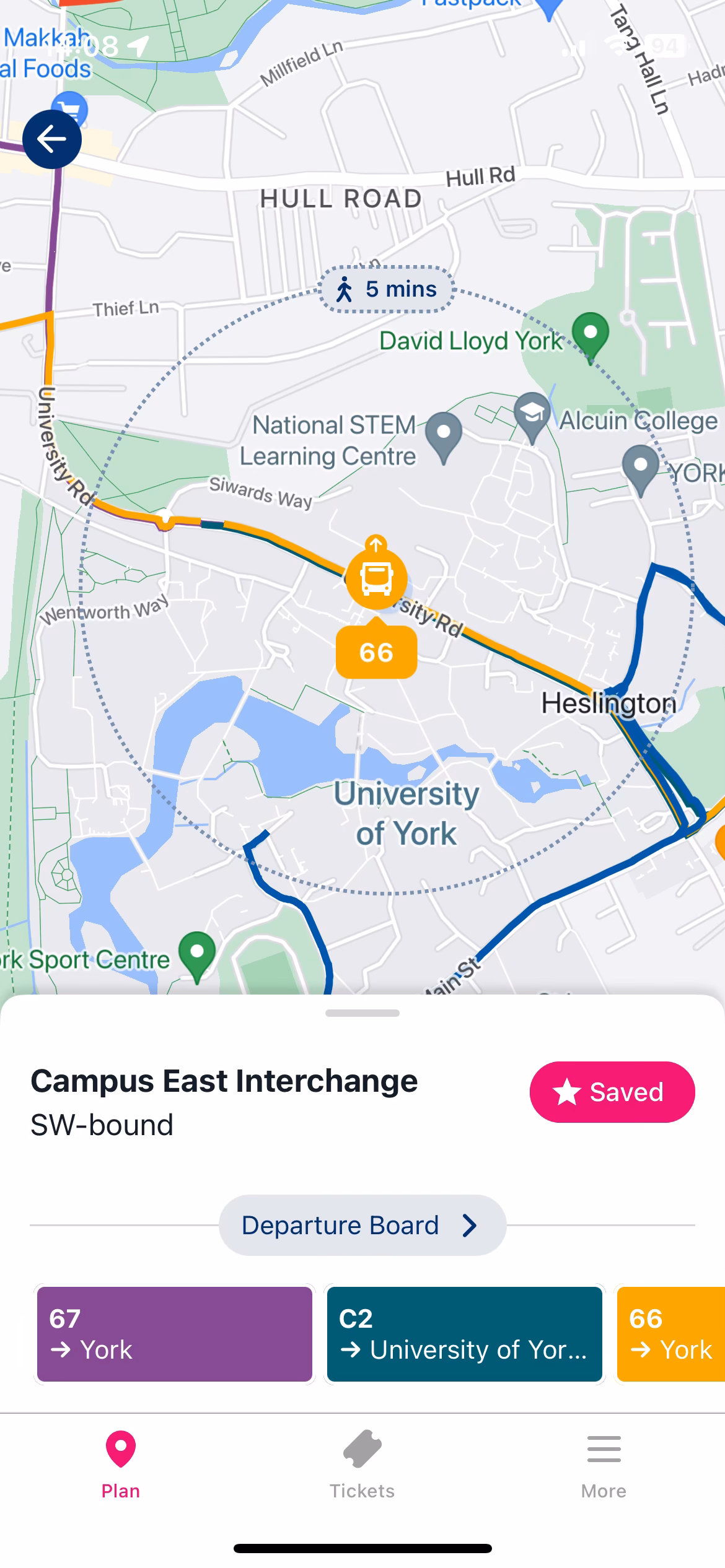Go back using the arrow button
Screen dimensions: 725x1568
[52, 139]
